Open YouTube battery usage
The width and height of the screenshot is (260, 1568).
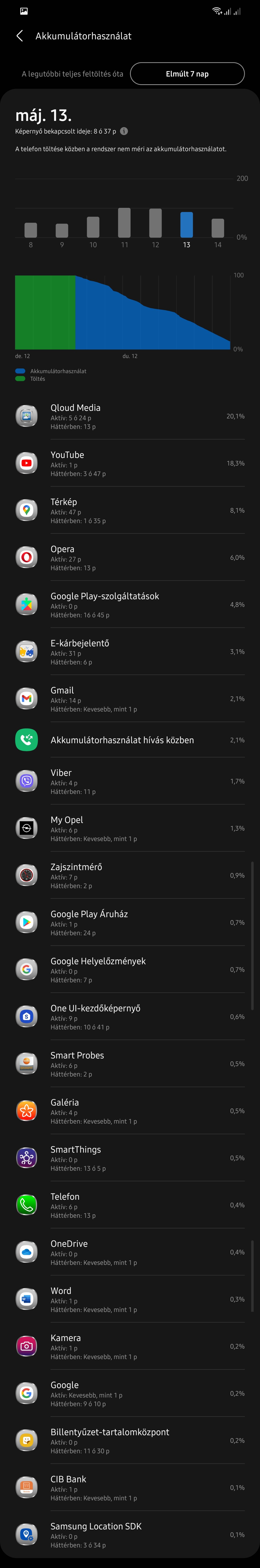[130, 463]
